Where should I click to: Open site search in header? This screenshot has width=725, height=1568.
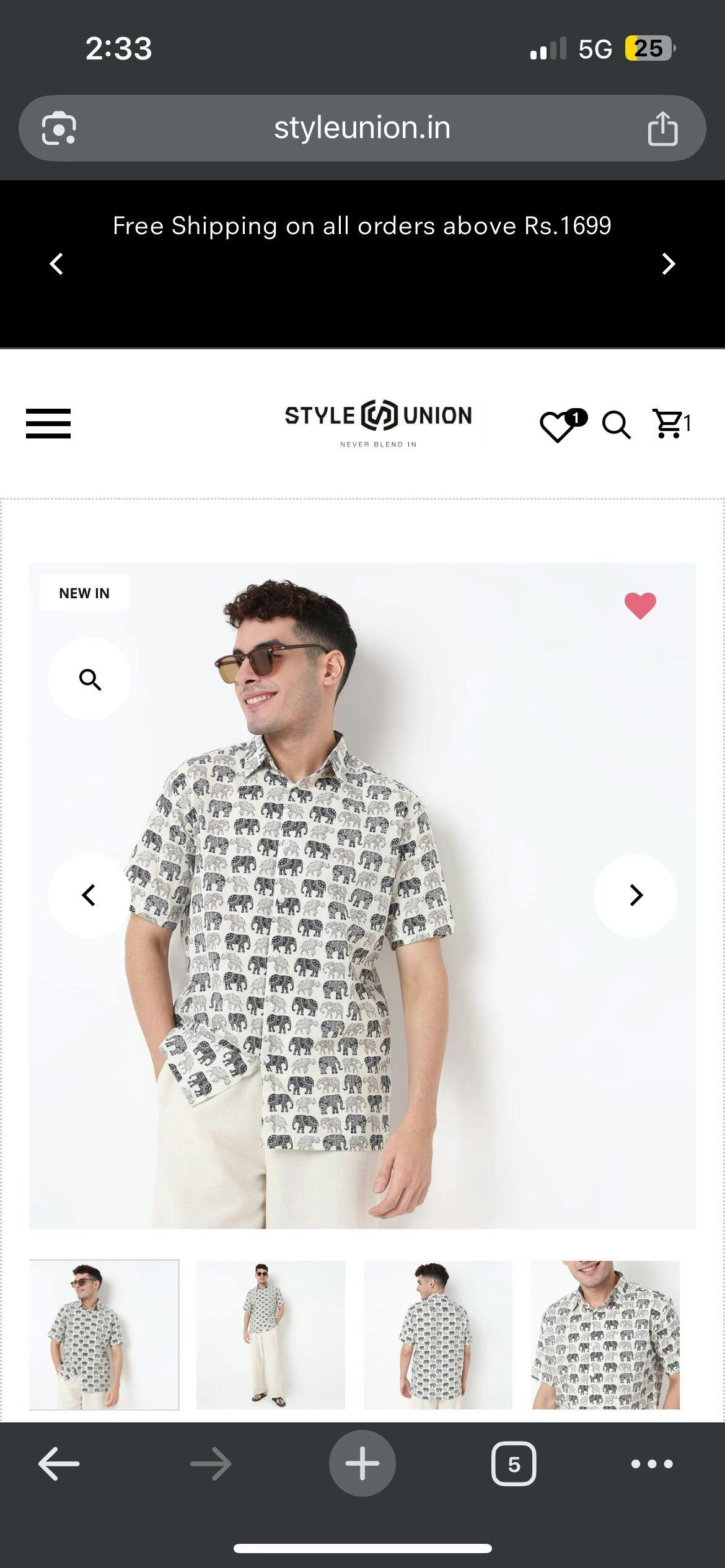[617, 425]
